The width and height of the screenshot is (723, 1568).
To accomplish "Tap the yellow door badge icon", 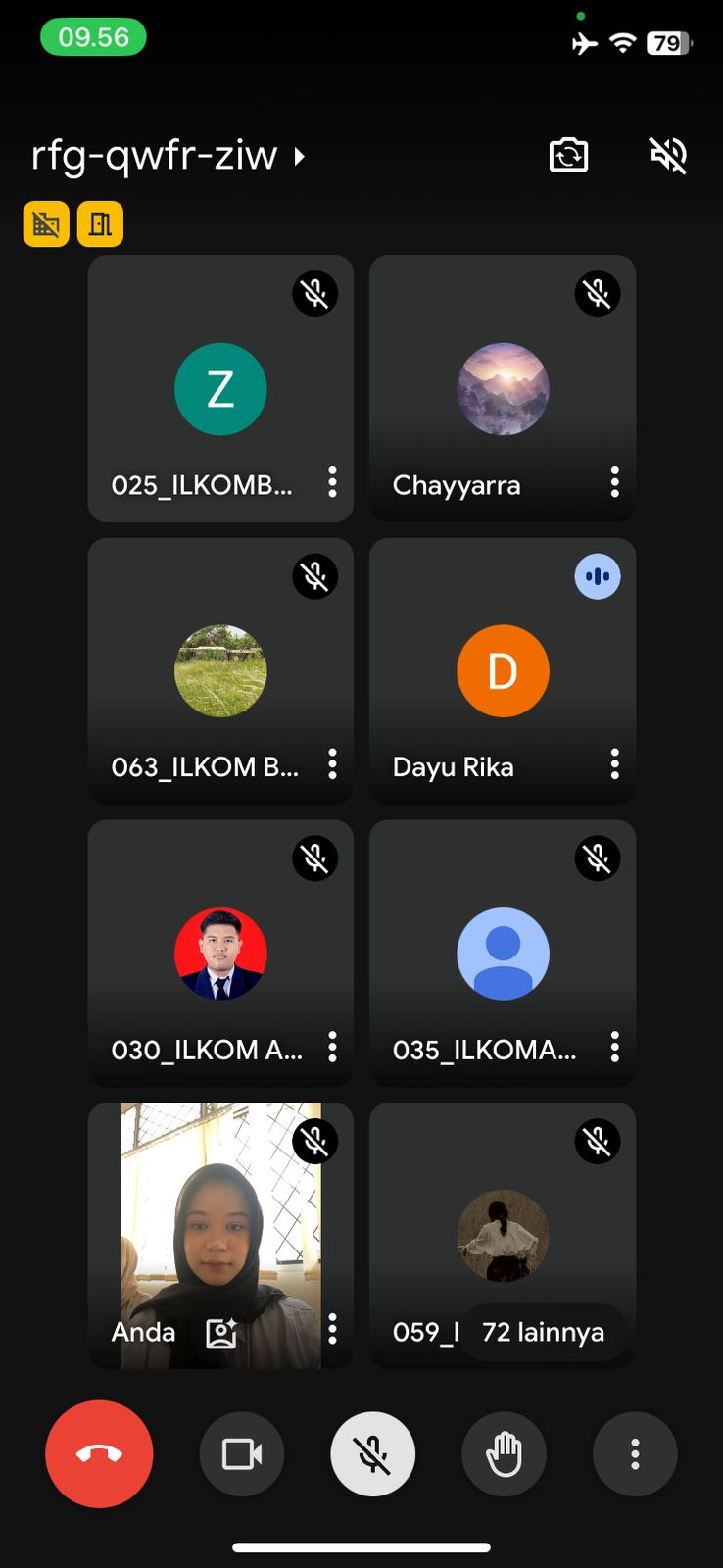I will point(100,223).
